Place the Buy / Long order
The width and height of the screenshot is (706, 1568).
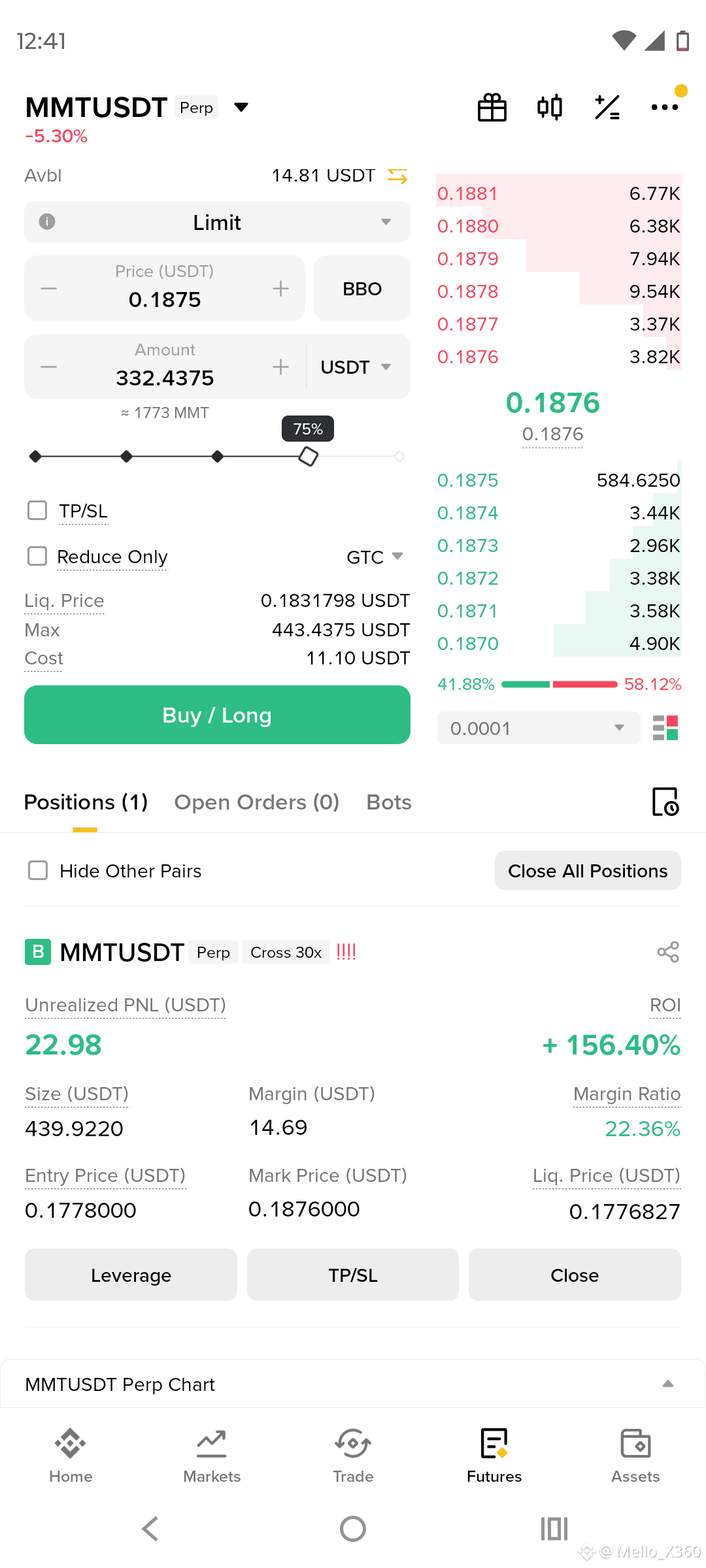217,715
